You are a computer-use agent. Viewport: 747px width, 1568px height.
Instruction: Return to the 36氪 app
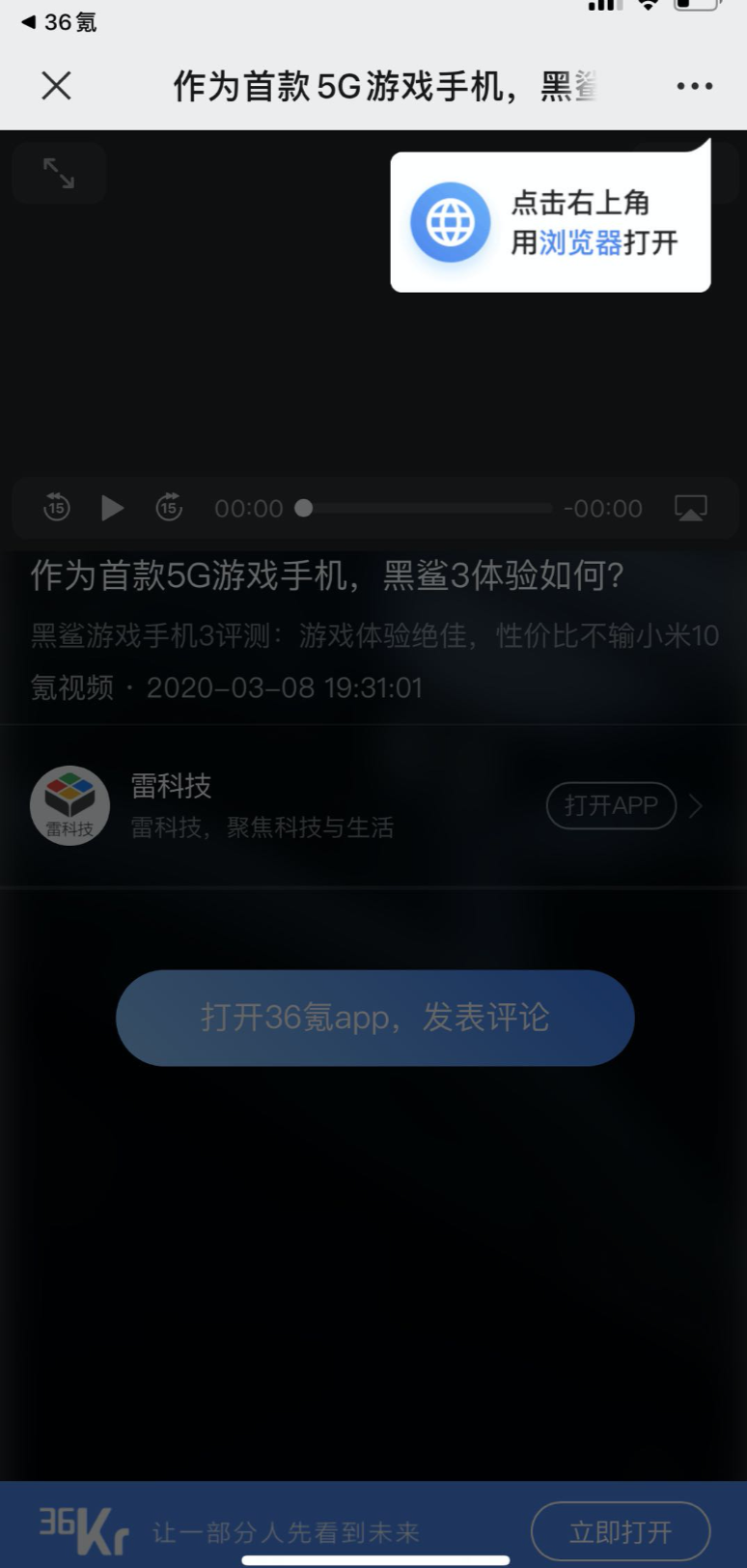(58, 22)
